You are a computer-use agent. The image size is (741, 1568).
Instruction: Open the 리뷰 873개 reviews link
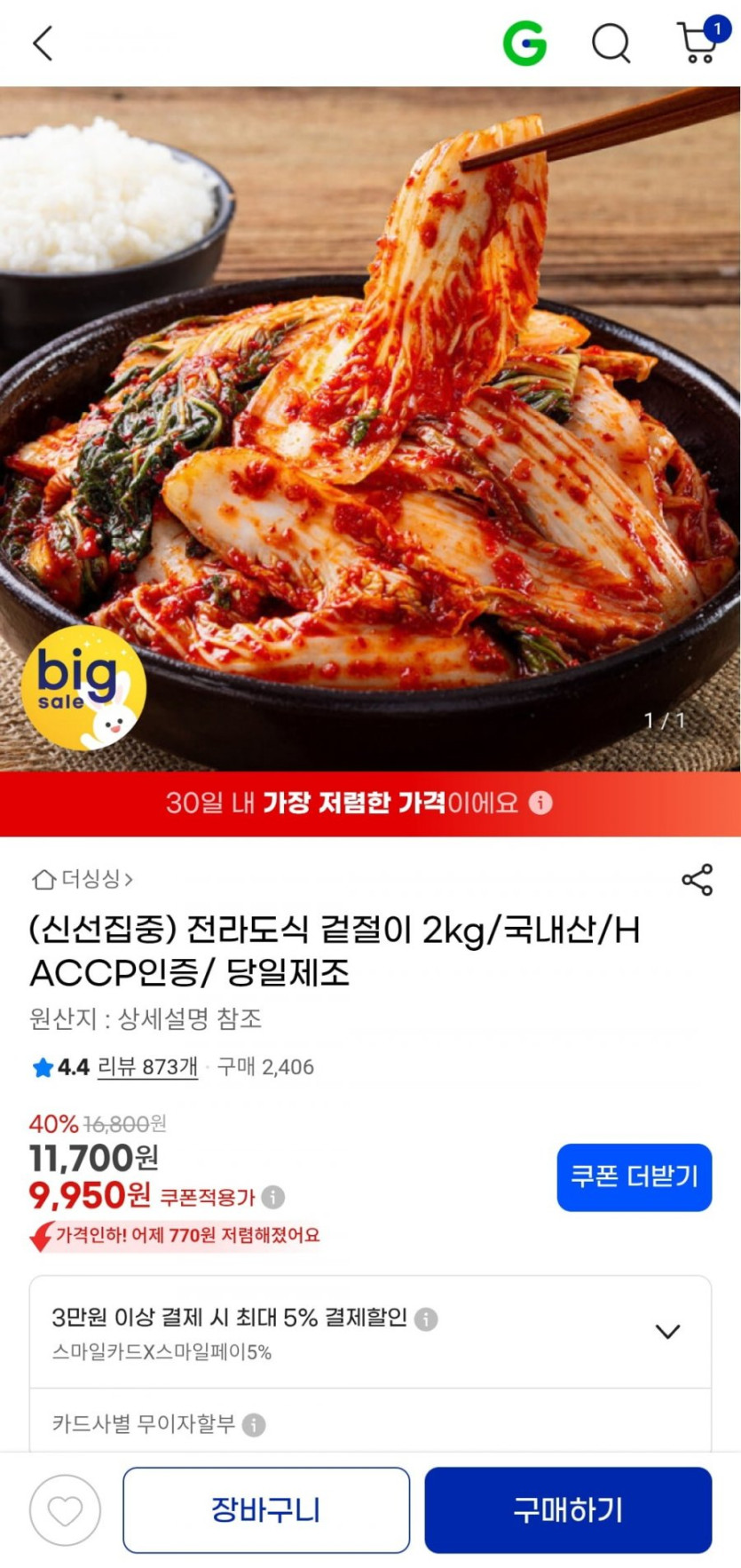pyautogui.click(x=147, y=1066)
